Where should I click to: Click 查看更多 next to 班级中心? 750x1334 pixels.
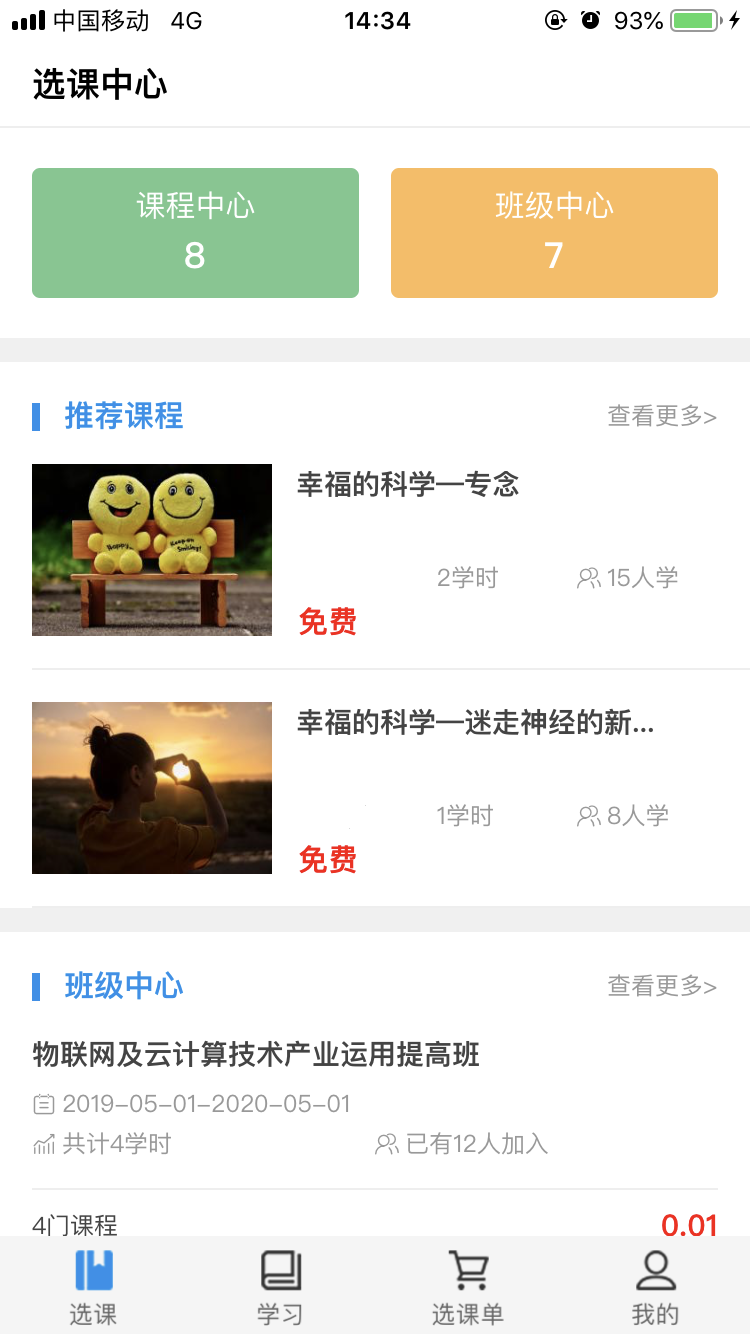(662, 986)
